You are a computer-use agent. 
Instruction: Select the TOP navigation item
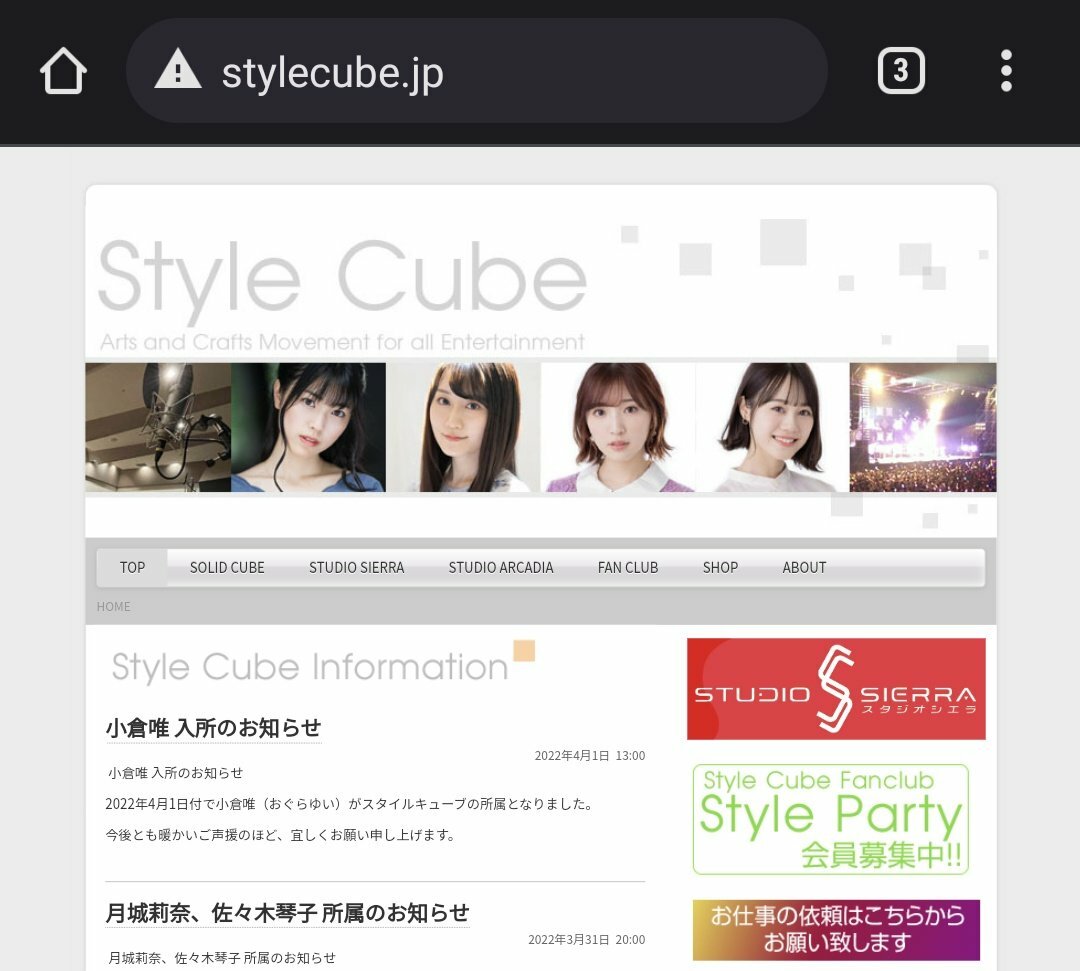pos(132,567)
